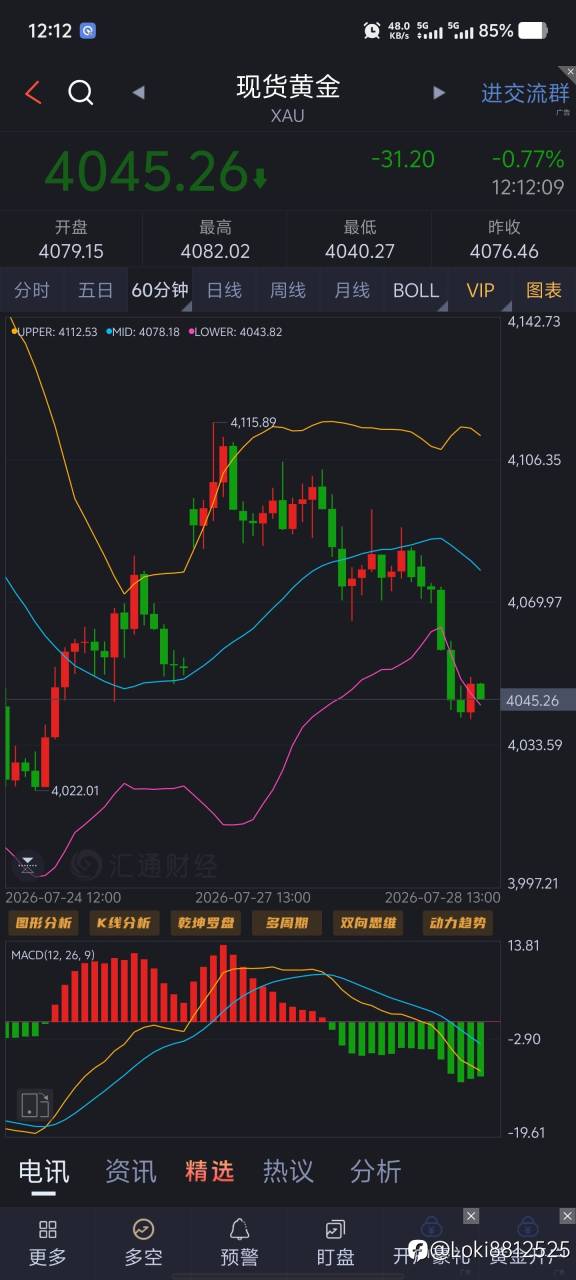Image resolution: width=576 pixels, height=1280 pixels.
Task: Open the BOLL indicator dropdown
Action: point(416,290)
